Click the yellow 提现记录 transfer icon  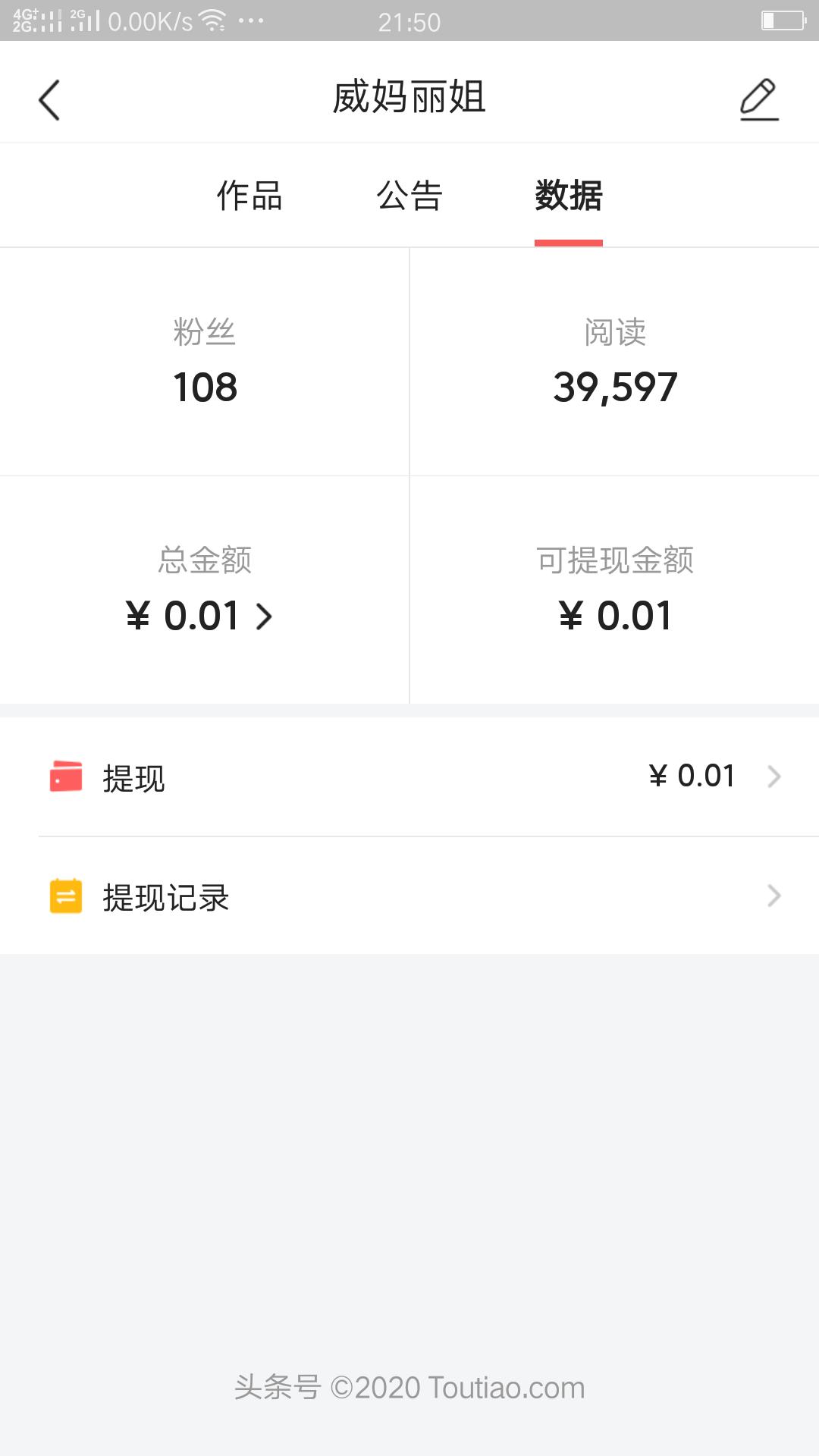click(x=64, y=897)
